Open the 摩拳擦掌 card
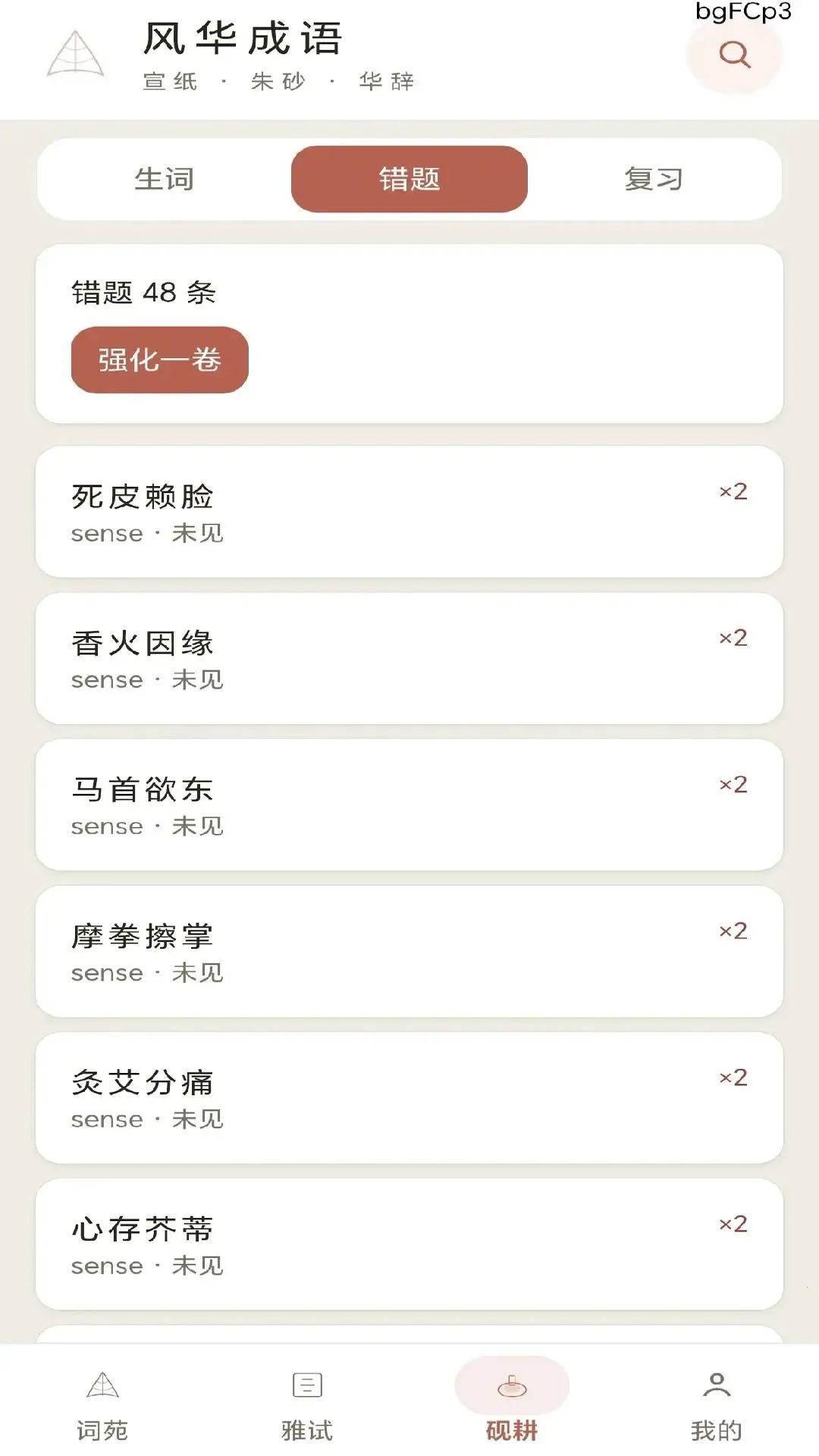Screen dimensions: 819x1456 click(409, 951)
